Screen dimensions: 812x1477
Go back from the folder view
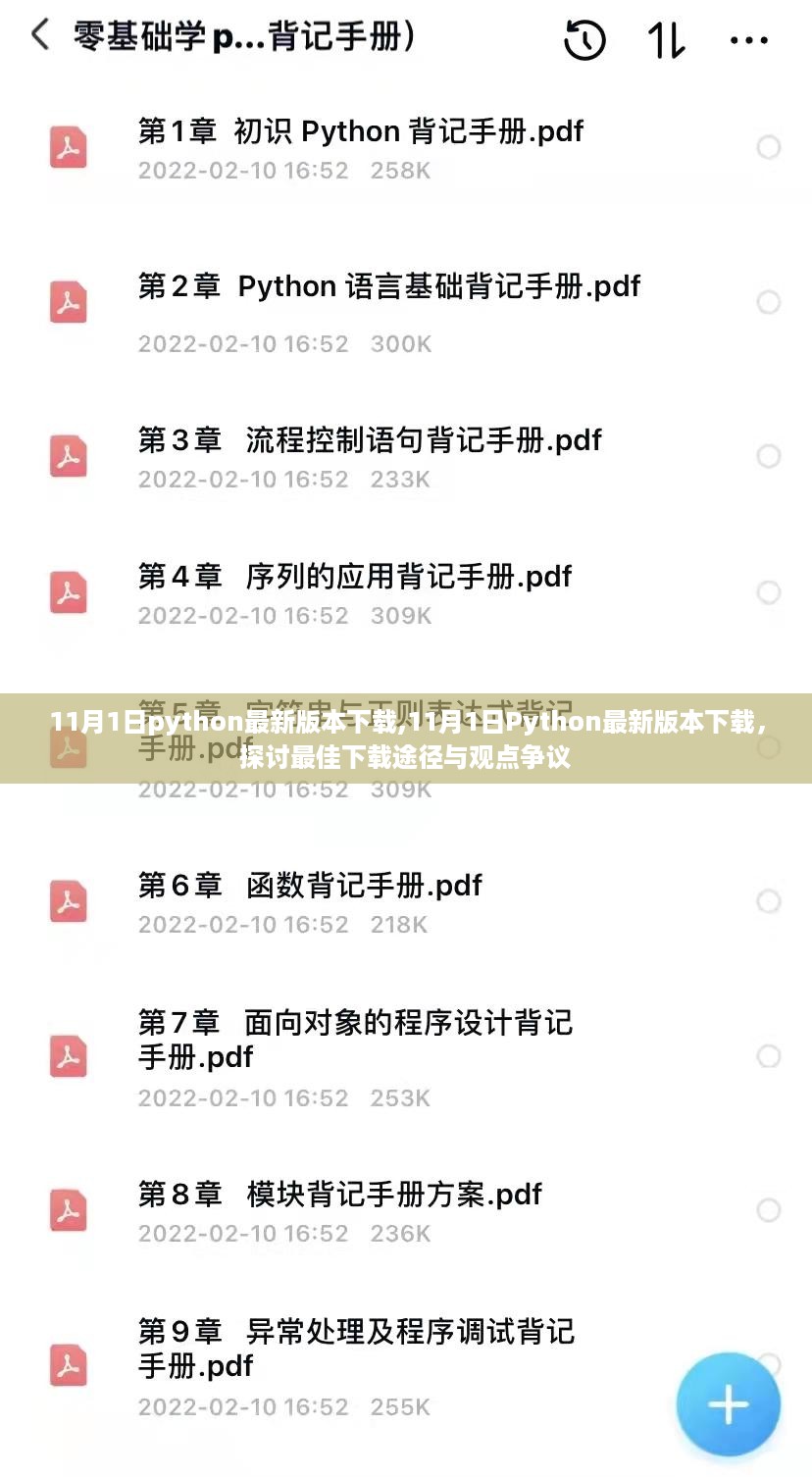point(41,37)
